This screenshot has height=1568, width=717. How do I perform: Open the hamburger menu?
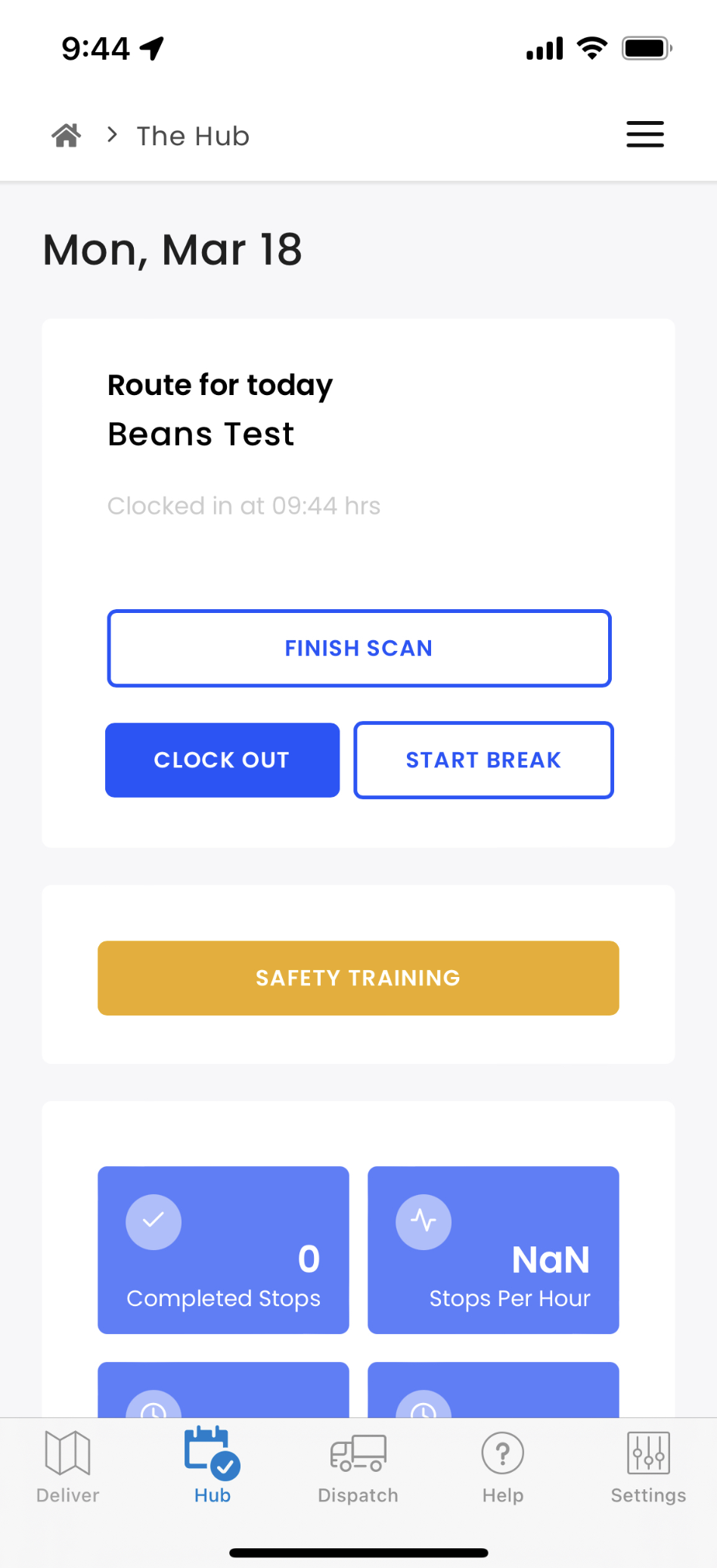(x=644, y=135)
